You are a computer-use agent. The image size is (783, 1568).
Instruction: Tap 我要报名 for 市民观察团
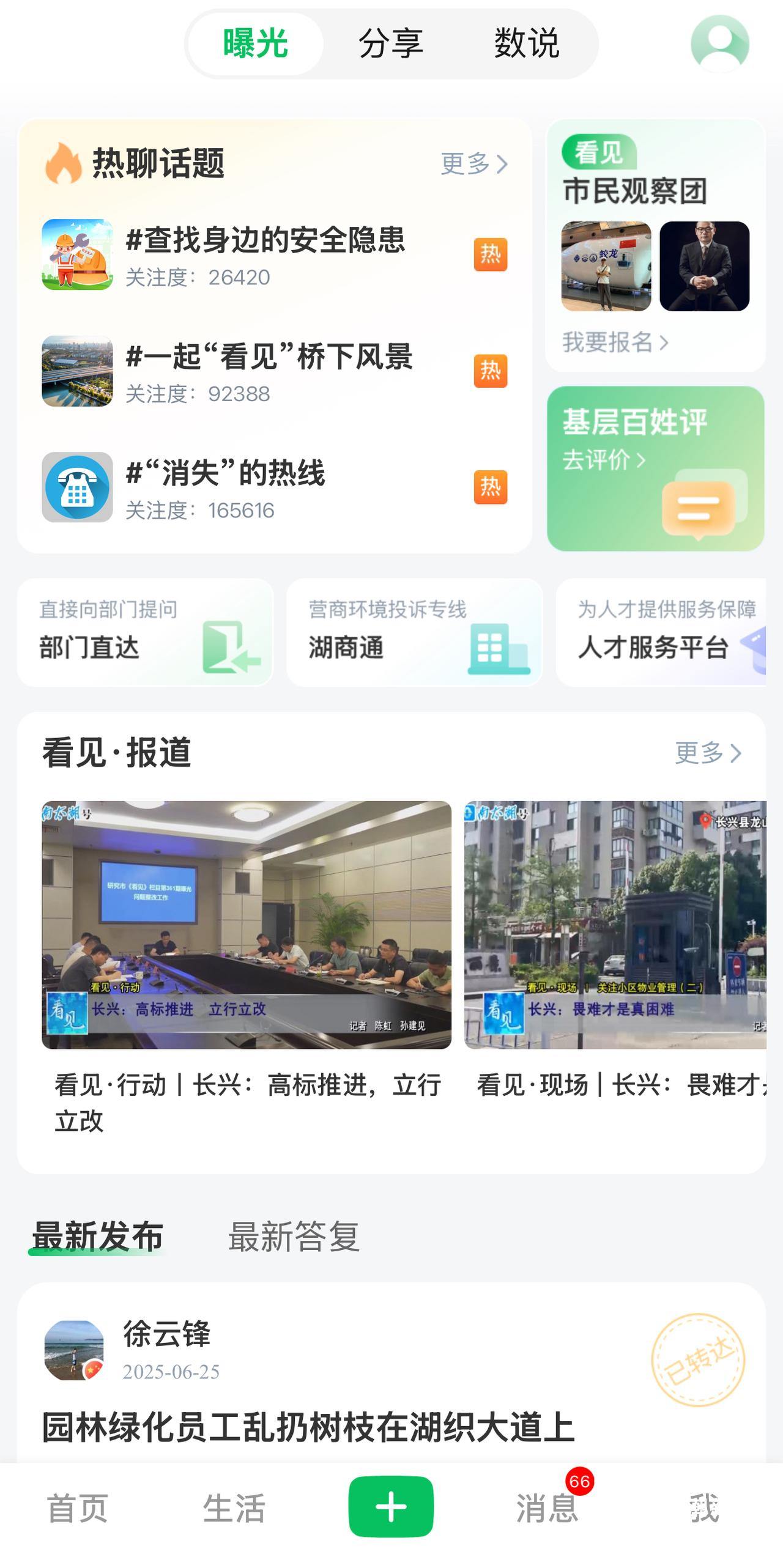click(x=615, y=342)
